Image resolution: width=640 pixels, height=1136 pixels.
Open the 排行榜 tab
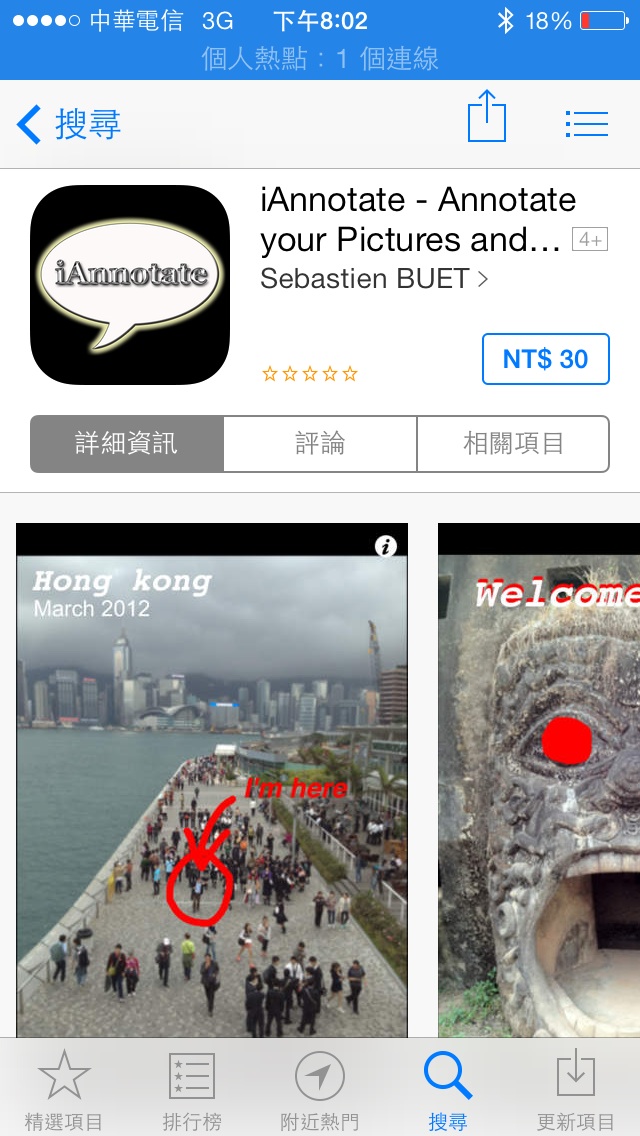[192, 1089]
